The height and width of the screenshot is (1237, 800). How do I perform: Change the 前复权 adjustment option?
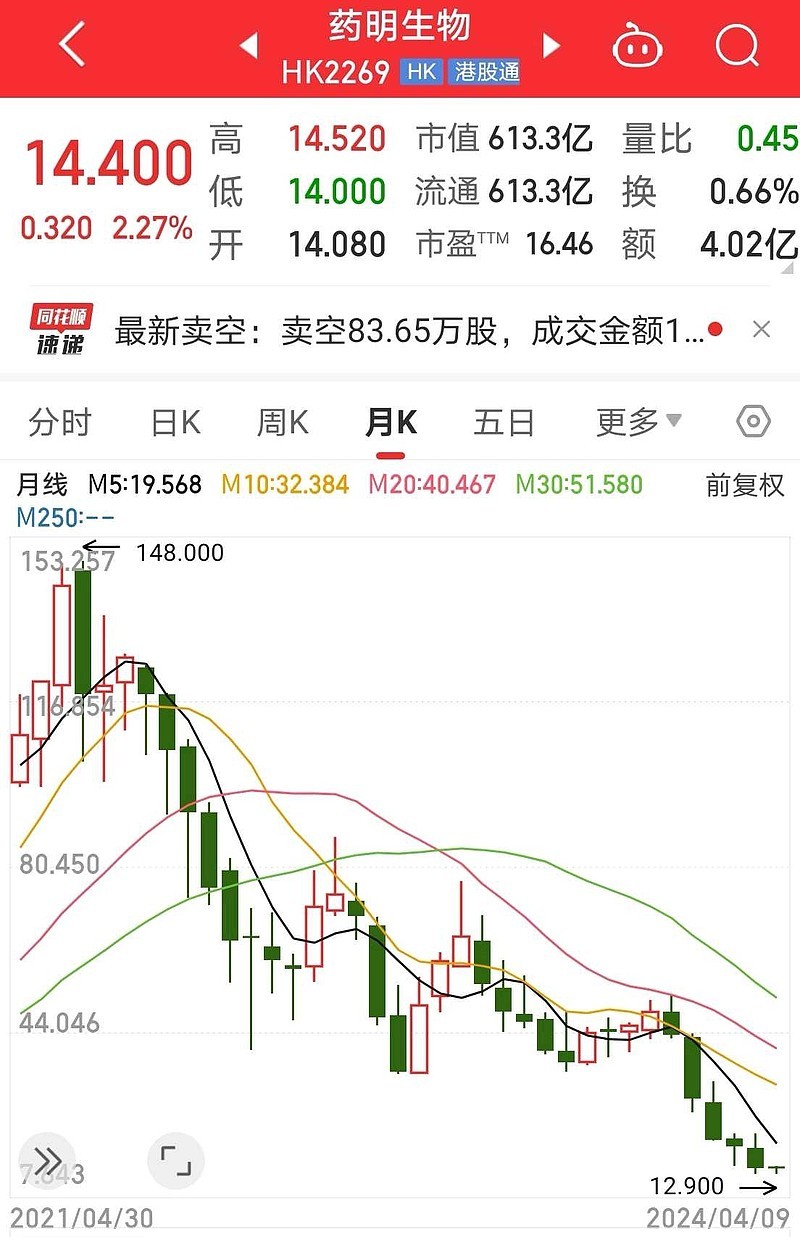coord(744,486)
